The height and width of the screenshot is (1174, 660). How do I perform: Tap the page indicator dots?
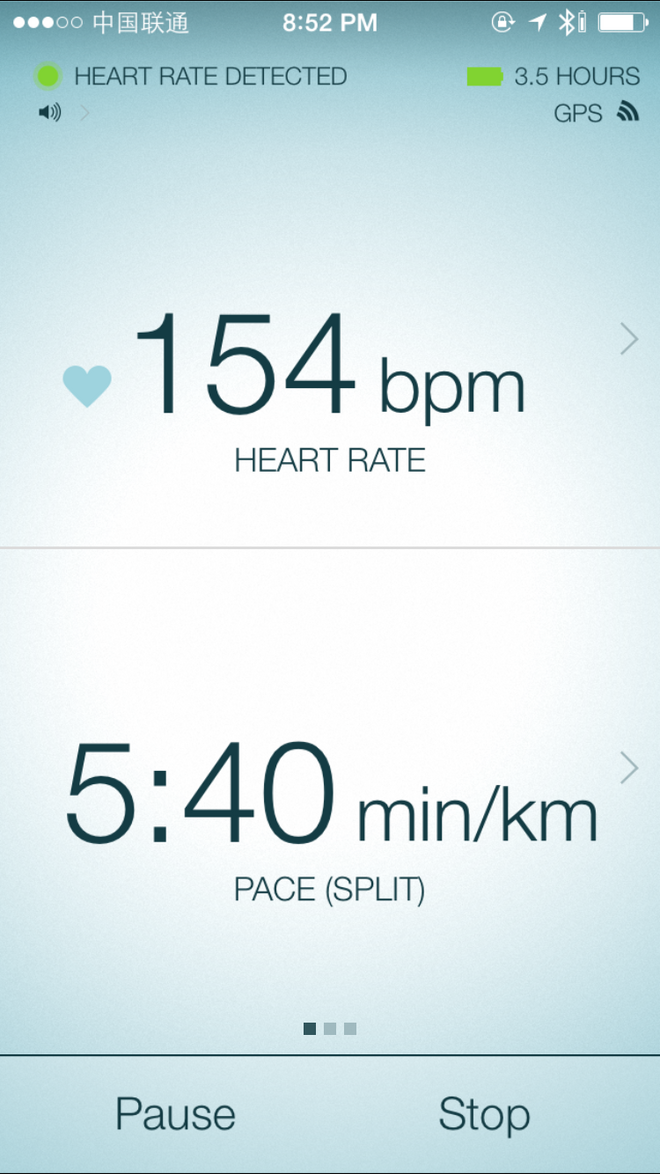pyautogui.click(x=330, y=1028)
